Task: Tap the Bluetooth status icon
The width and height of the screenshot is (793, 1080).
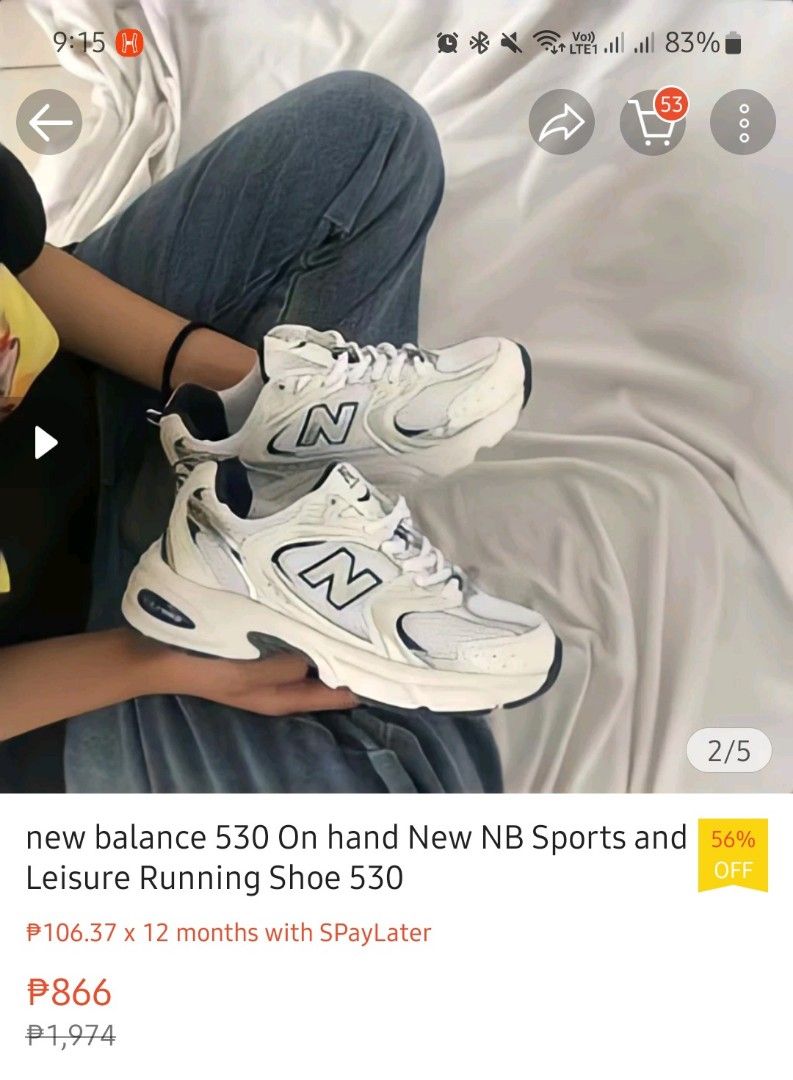Action: click(x=478, y=43)
